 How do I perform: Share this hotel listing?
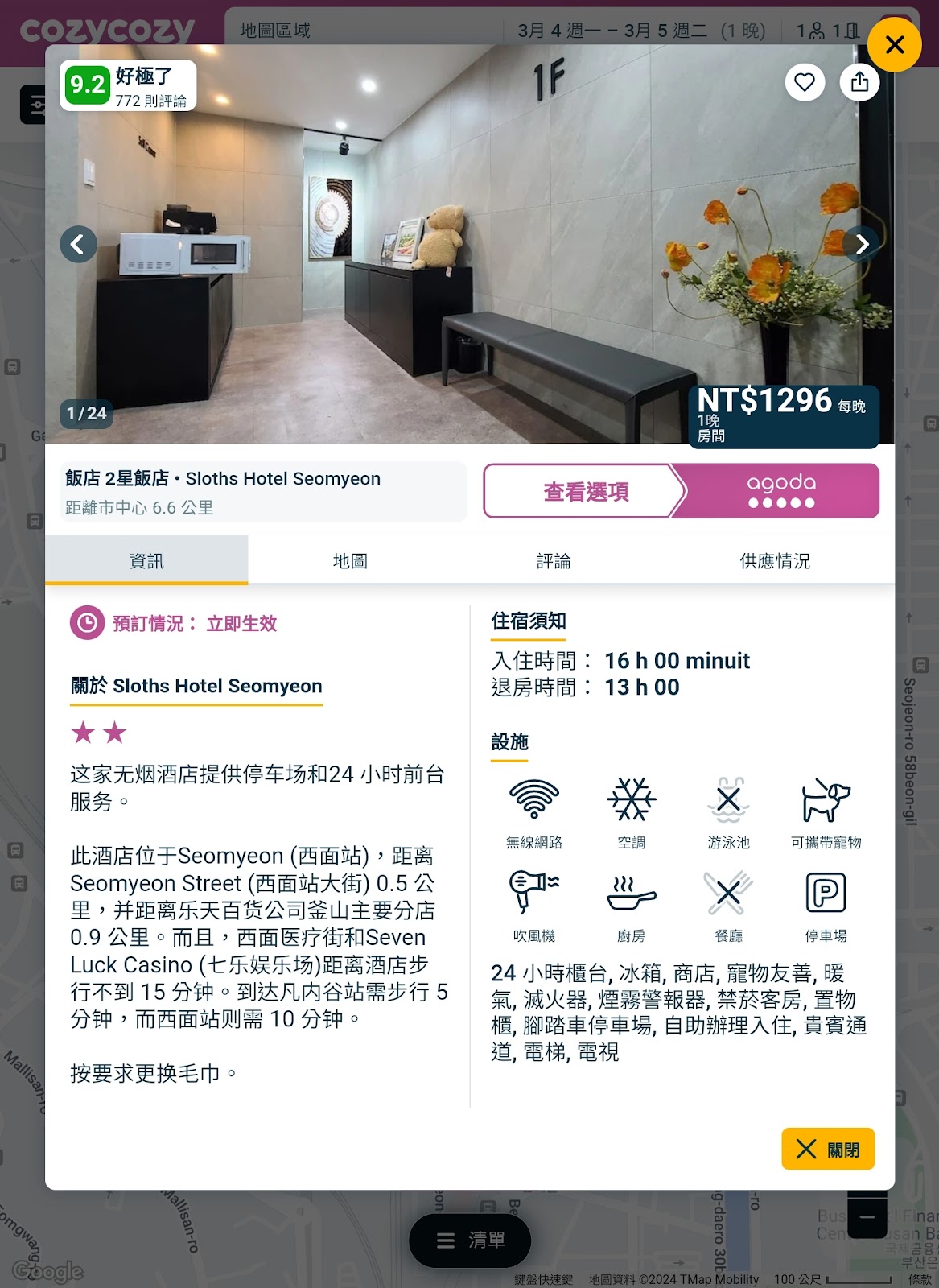tap(859, 82)
